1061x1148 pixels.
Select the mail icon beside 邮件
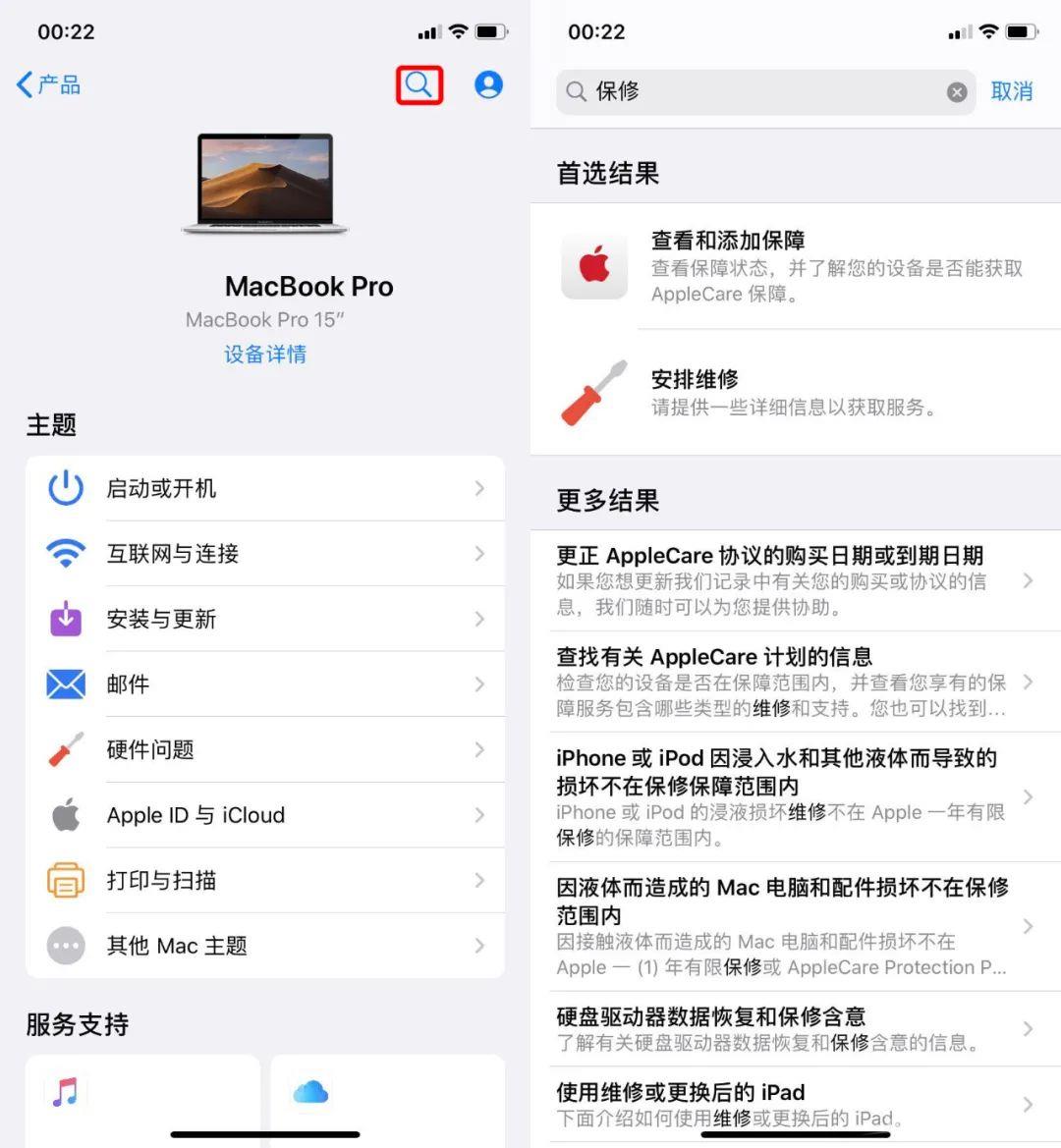click(65, 684)
